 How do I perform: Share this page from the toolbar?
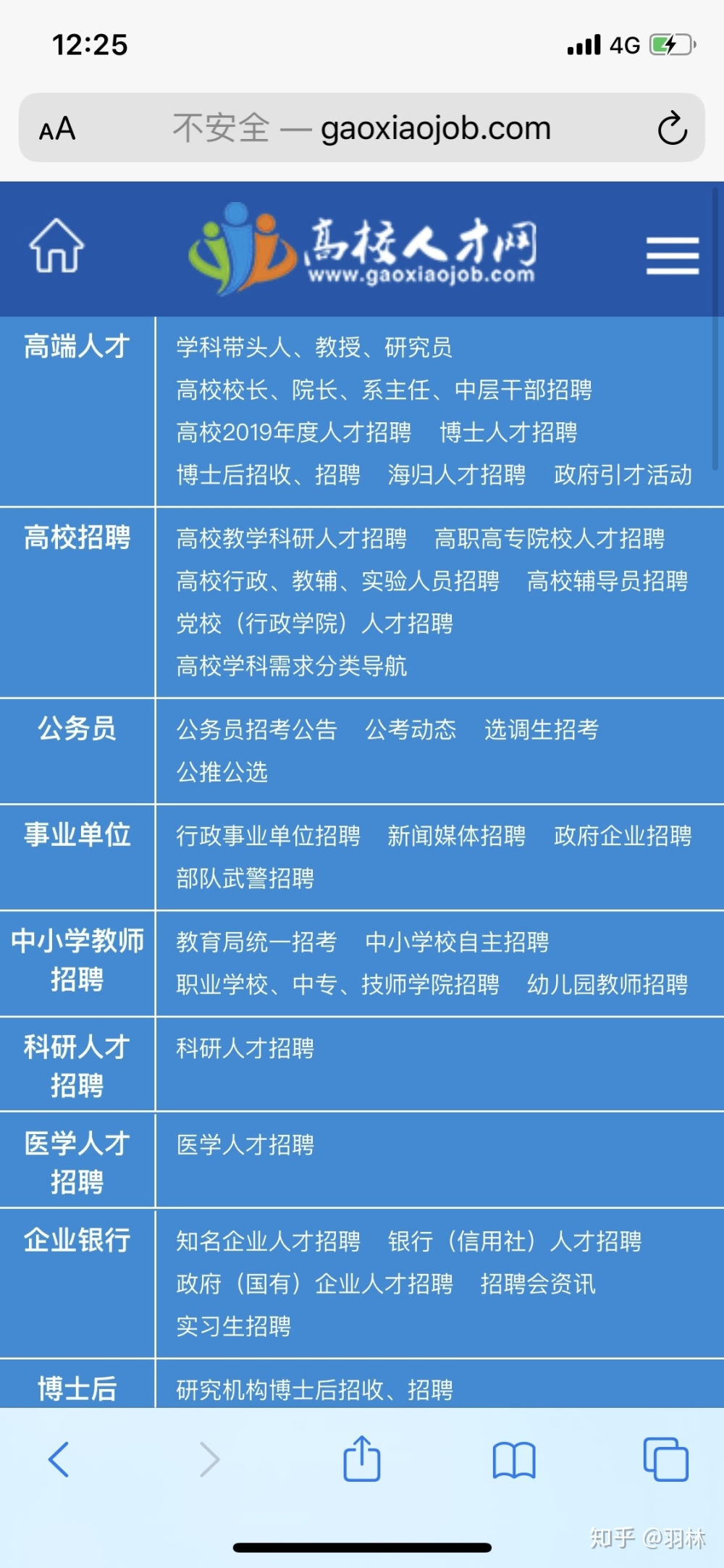[x=361, y=1458]
